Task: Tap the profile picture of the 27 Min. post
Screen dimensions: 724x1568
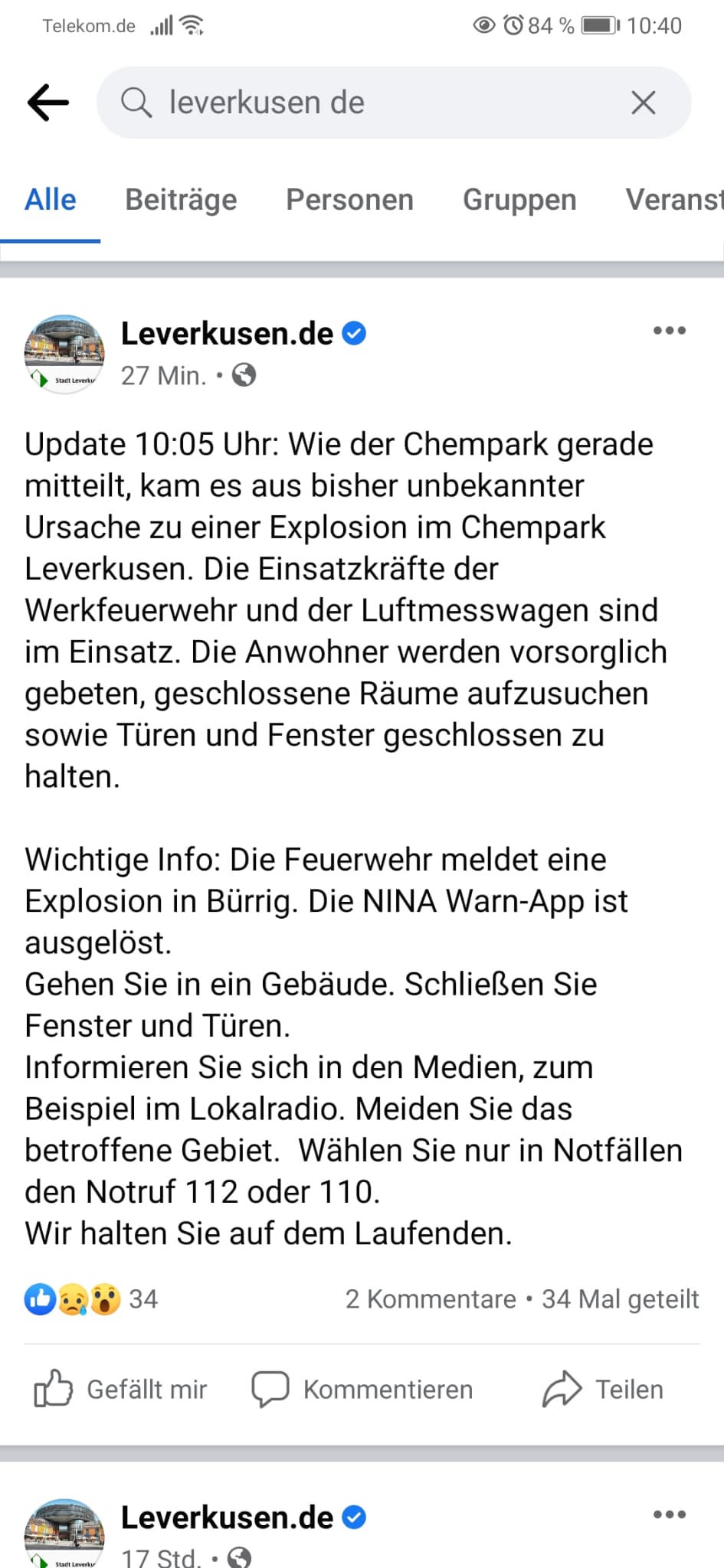Action: click(64, 354)
